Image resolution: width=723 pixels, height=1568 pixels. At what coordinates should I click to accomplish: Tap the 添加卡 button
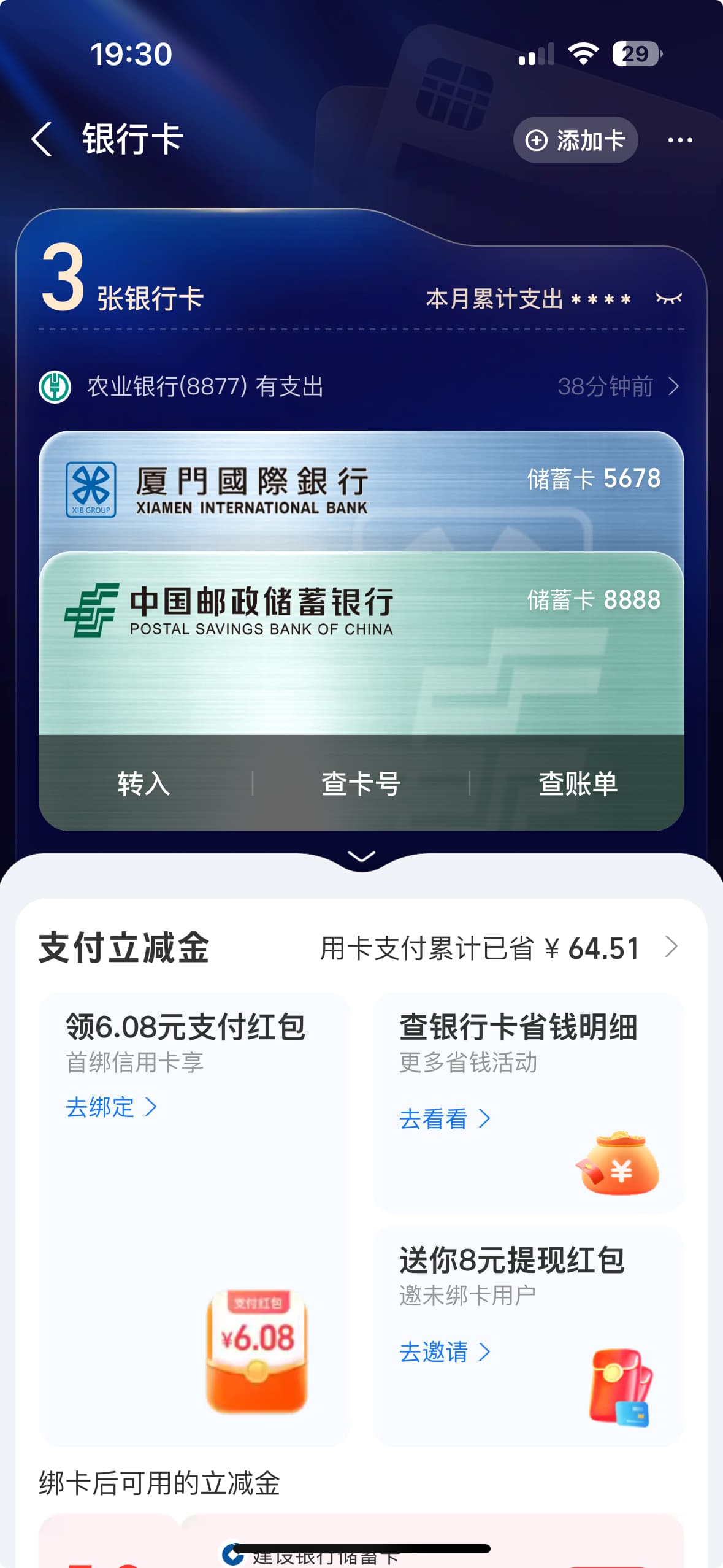point(575,140)
